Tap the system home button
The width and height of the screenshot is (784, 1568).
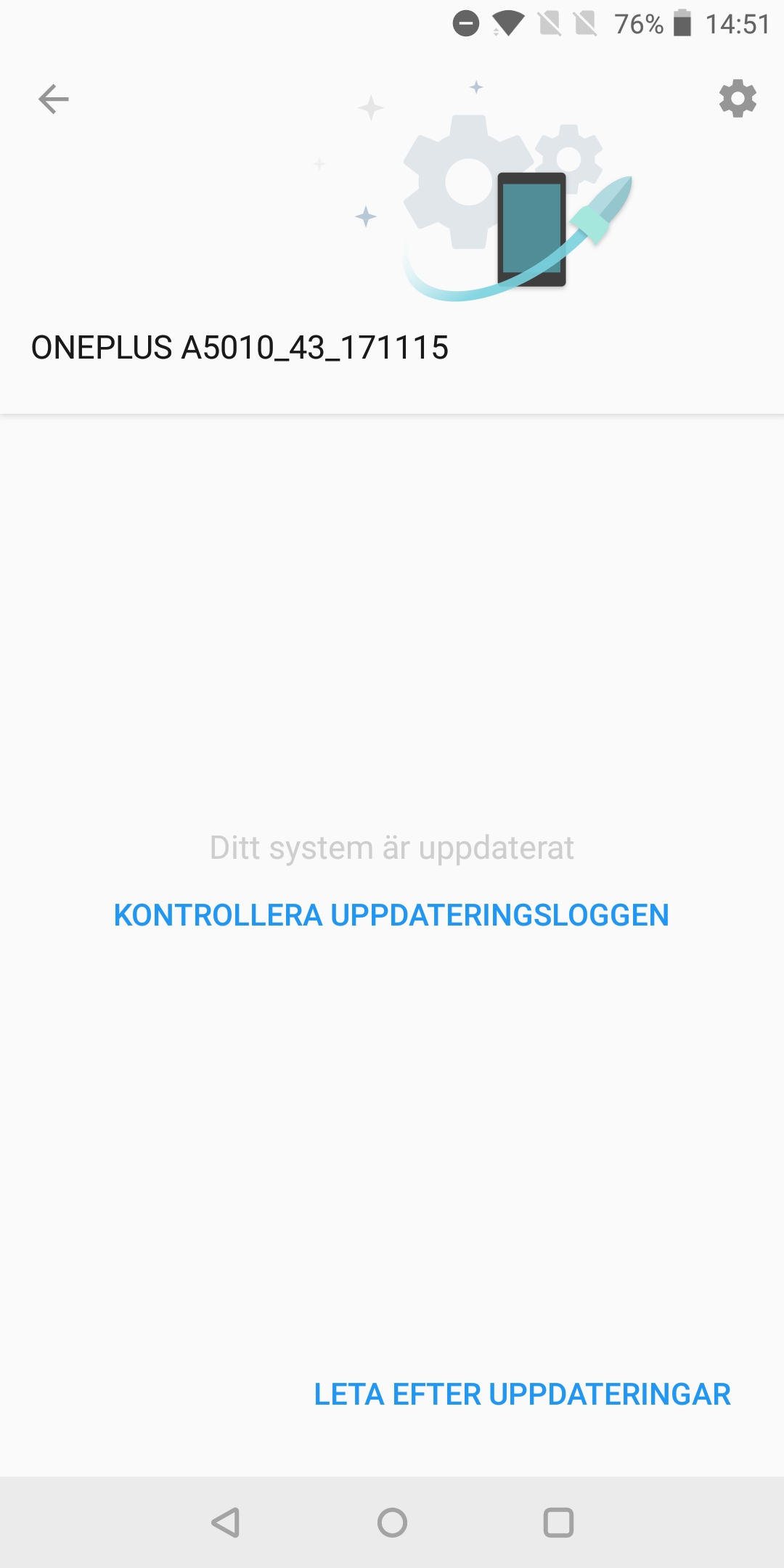pyautogui.click(x=392, y=1522)
